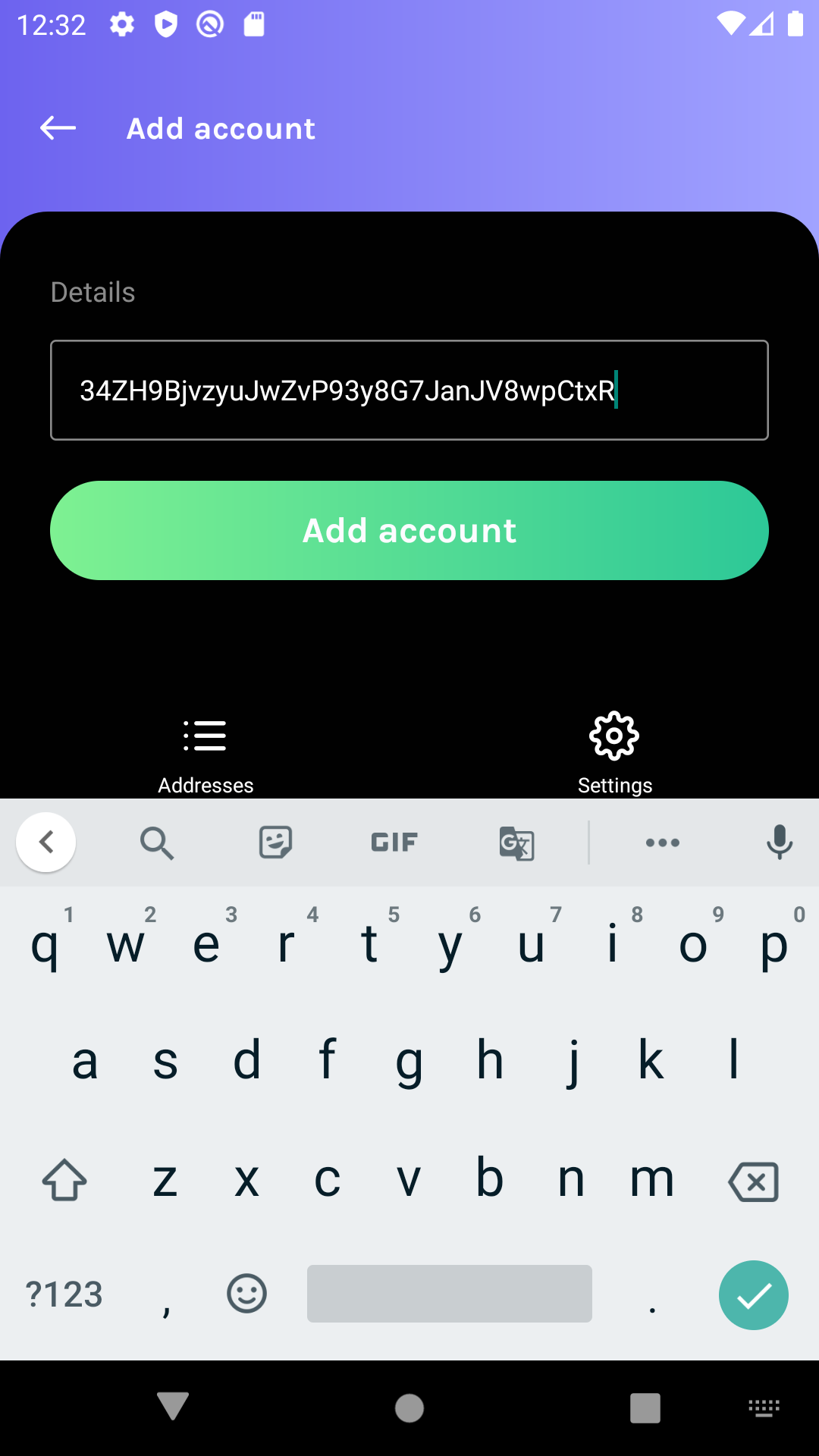This screenshot has height=1456, width=819.
Task: Open more keyboard options
Action: click(x=663, y=843)
